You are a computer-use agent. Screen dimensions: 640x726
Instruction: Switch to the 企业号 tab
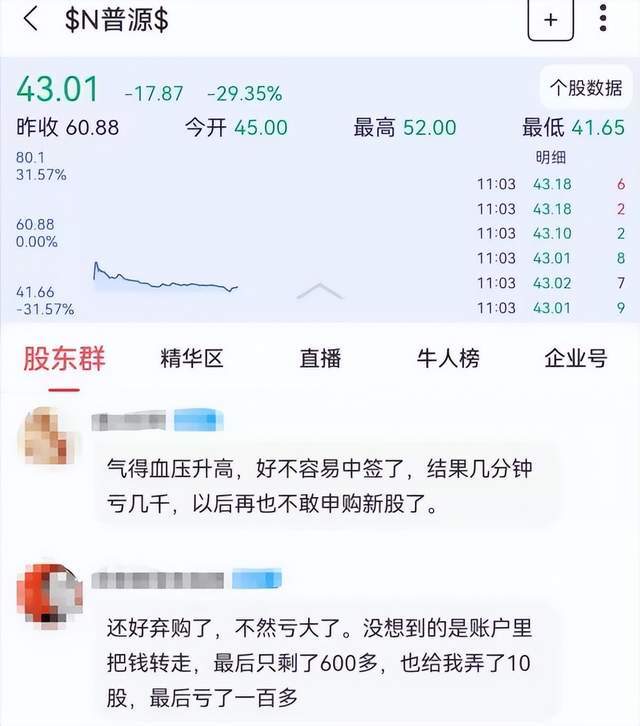tap(576, 359)
